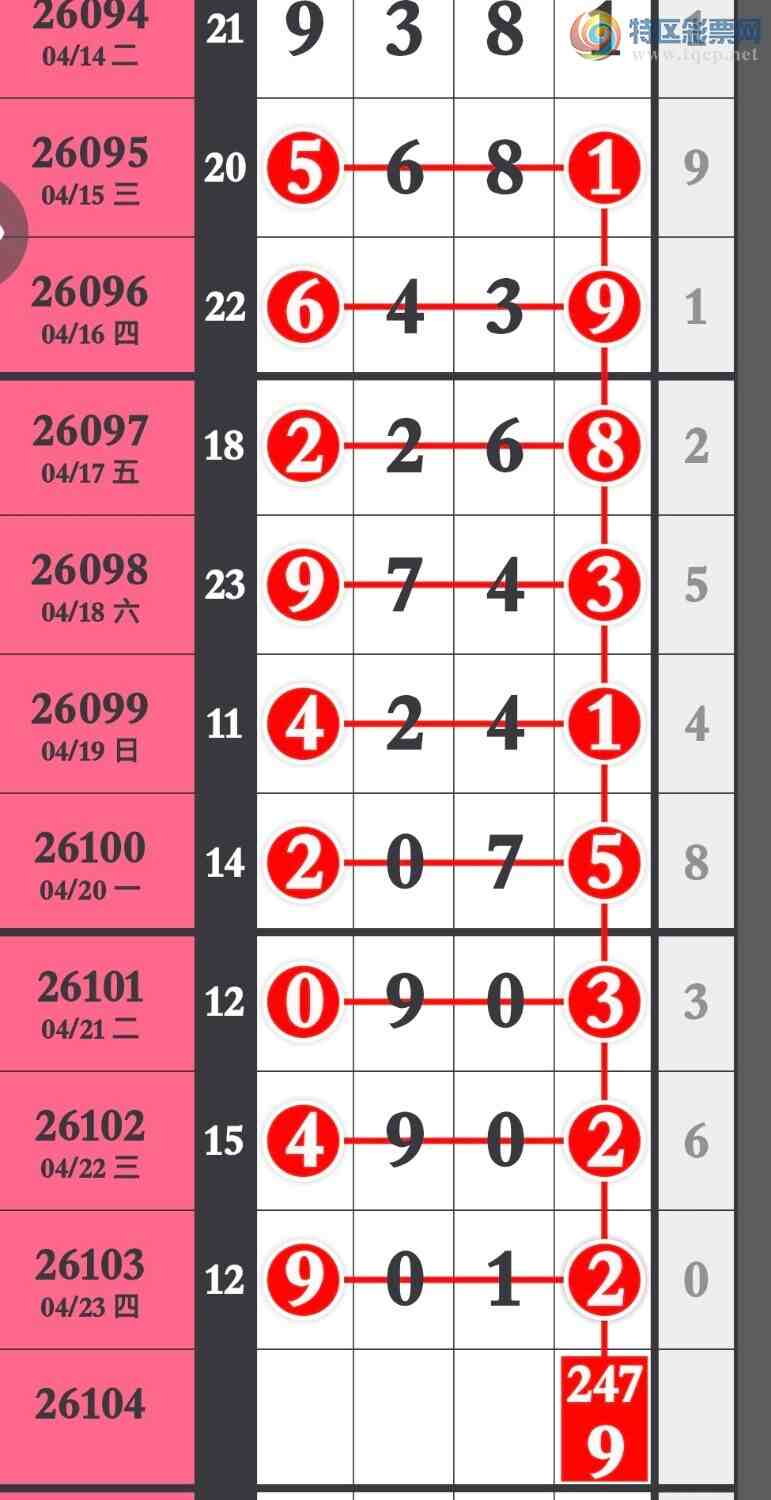The height and width of the screenshot is (1500, 771).
Task: Open the floating side handle at left edge
Action: (8, 233)
